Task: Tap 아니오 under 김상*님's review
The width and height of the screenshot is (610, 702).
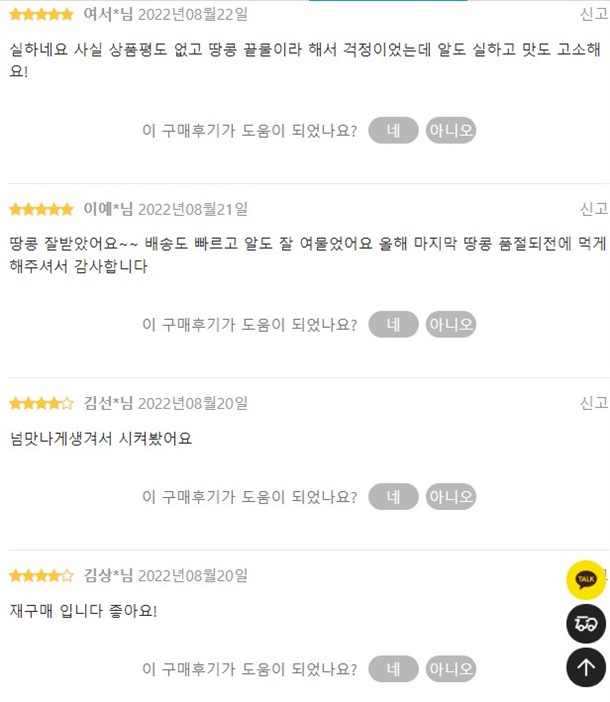Action: click(451, 669)
